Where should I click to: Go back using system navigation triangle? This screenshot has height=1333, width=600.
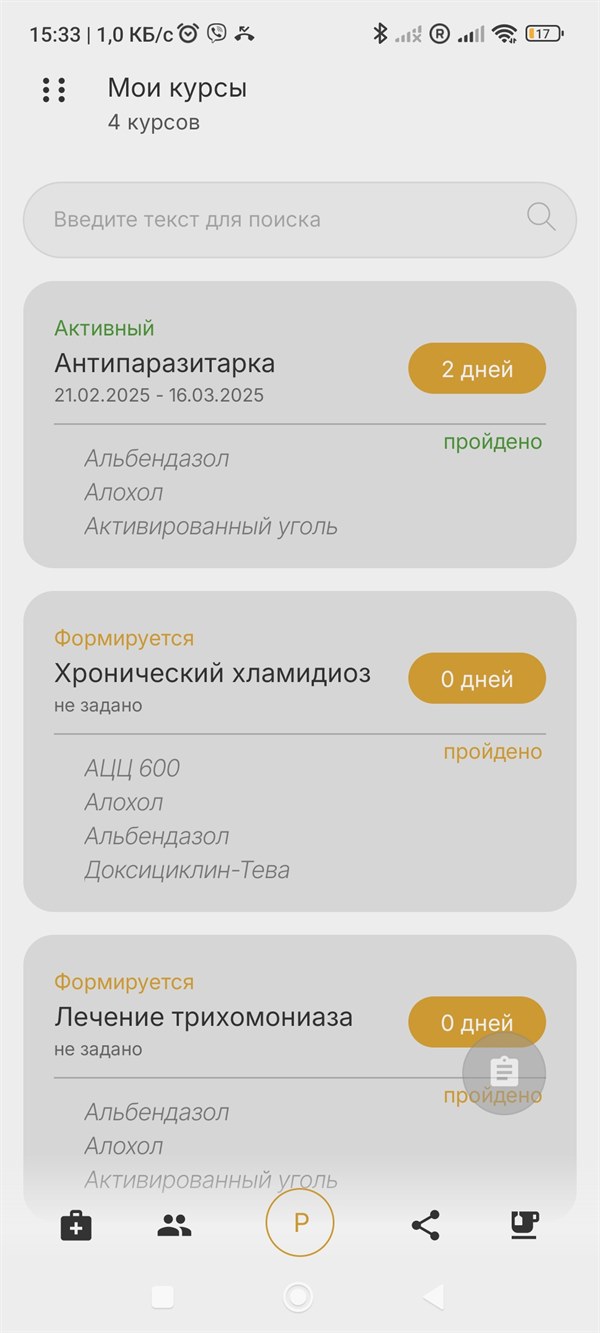(x=433, y=1297)
